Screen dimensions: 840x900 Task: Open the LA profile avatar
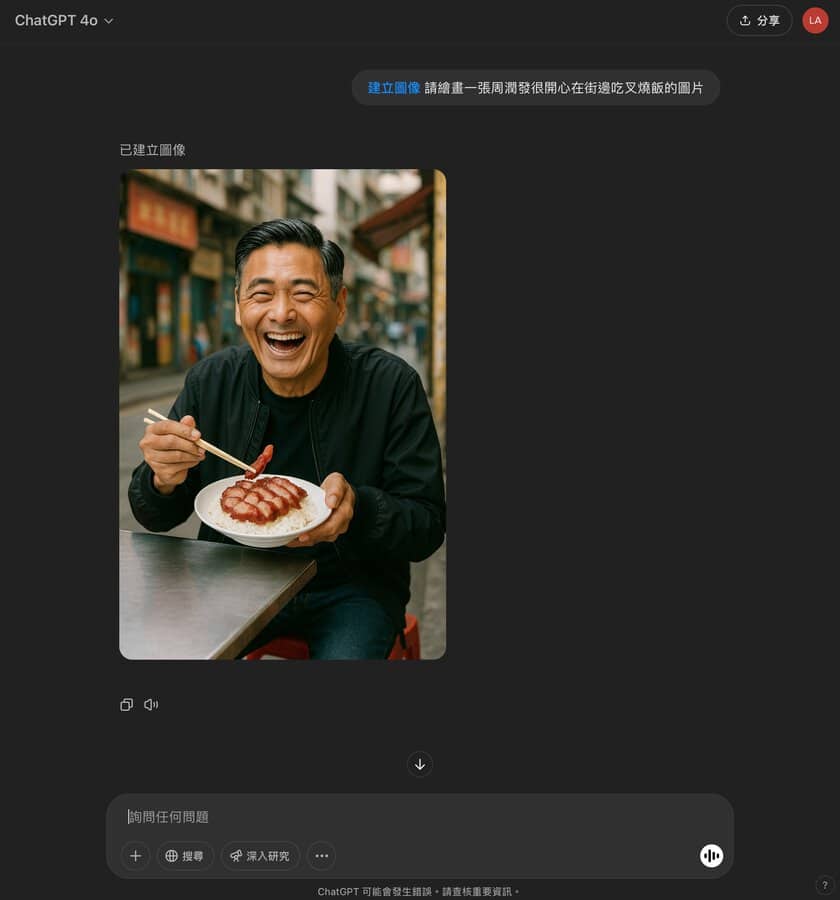815,20
